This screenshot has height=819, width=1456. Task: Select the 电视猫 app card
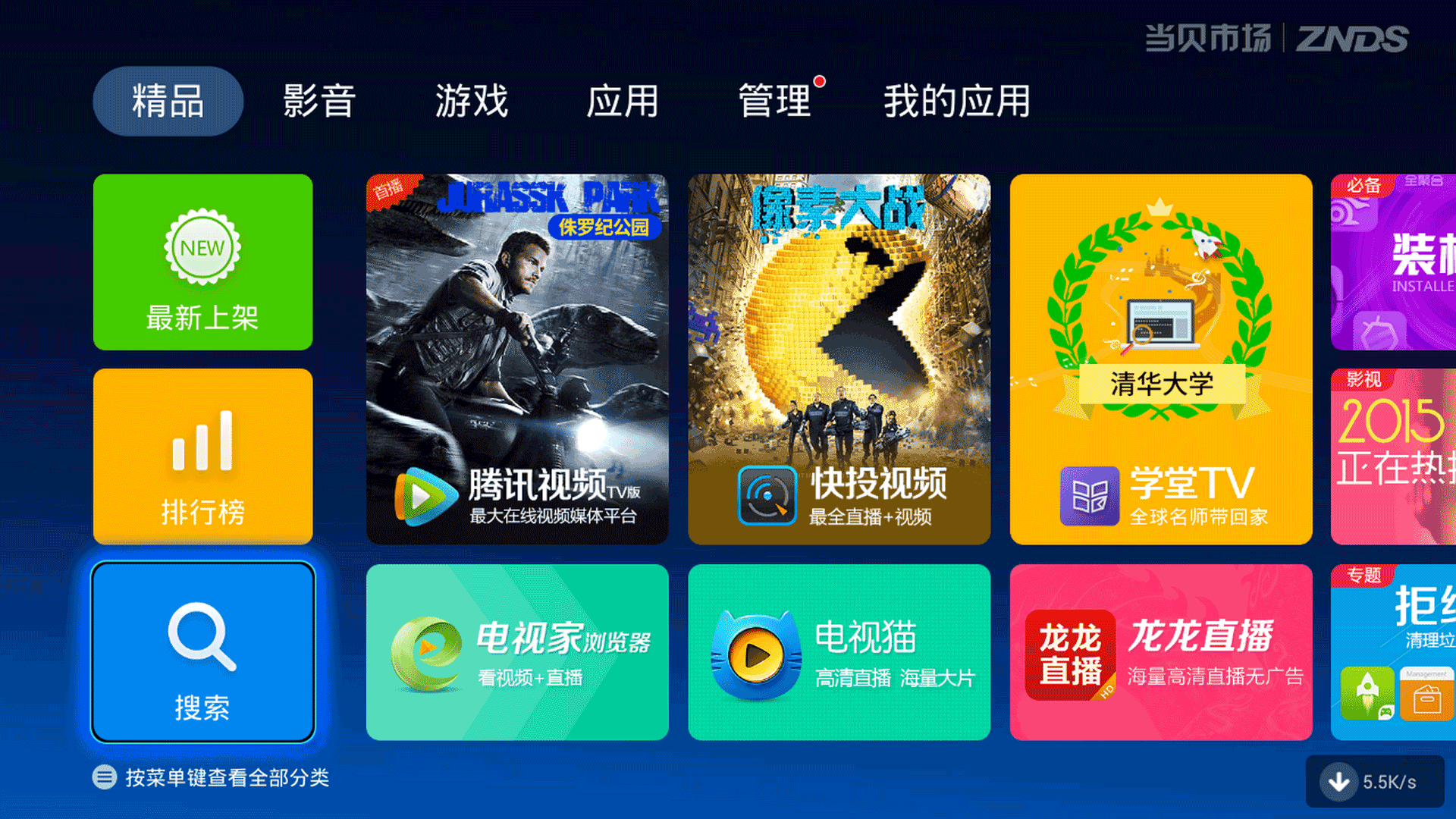point(839,652)
